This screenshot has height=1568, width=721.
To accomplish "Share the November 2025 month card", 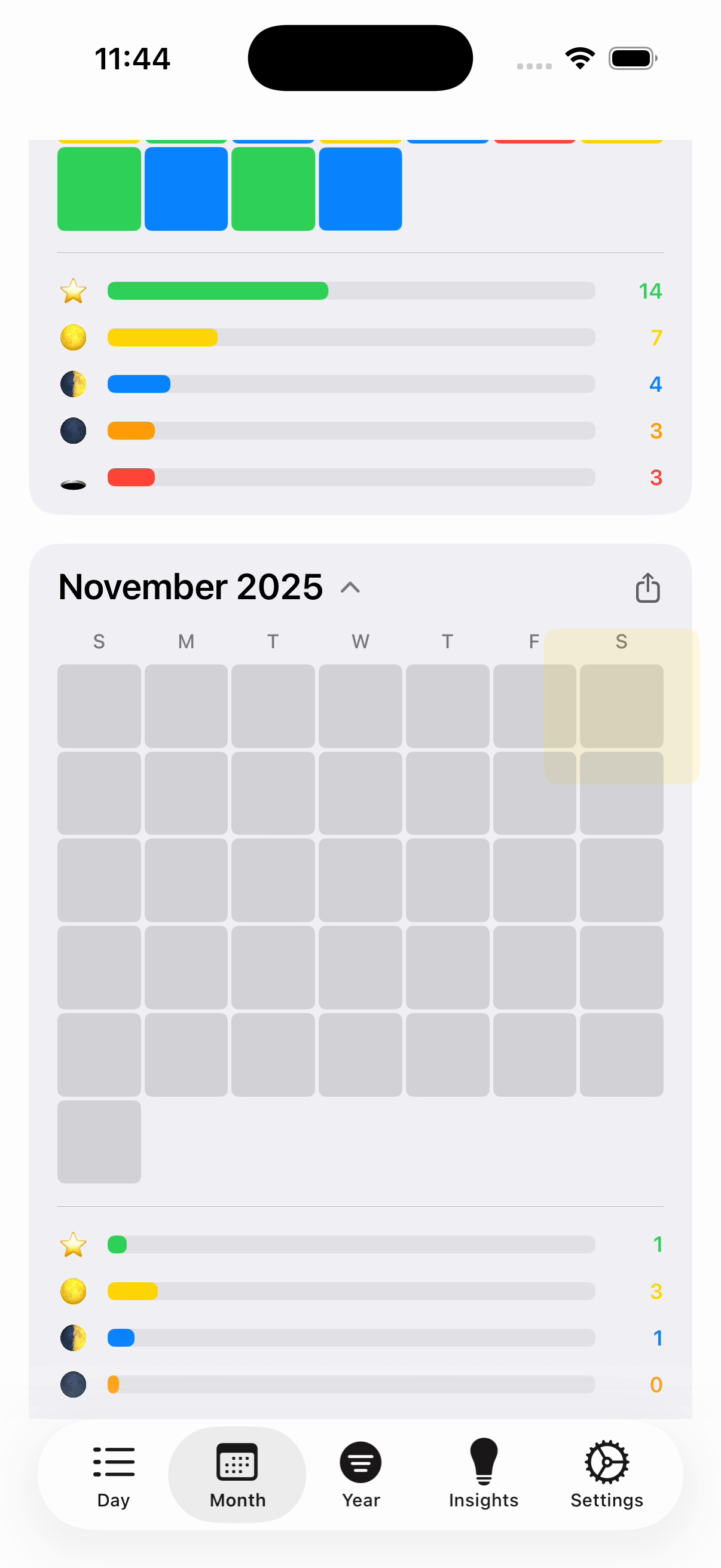I will tap(647, 588).
